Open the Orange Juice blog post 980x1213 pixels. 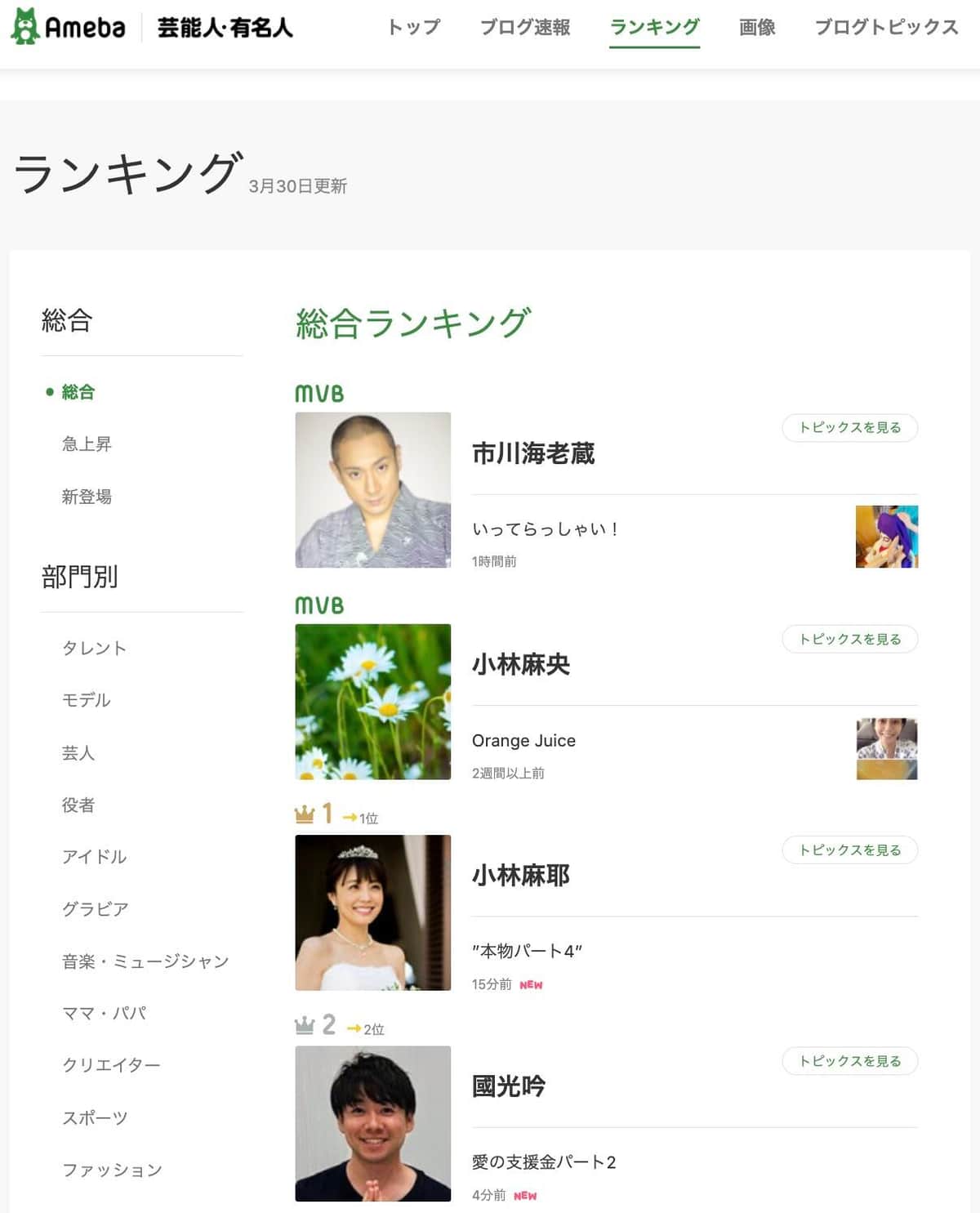(523, 740)
